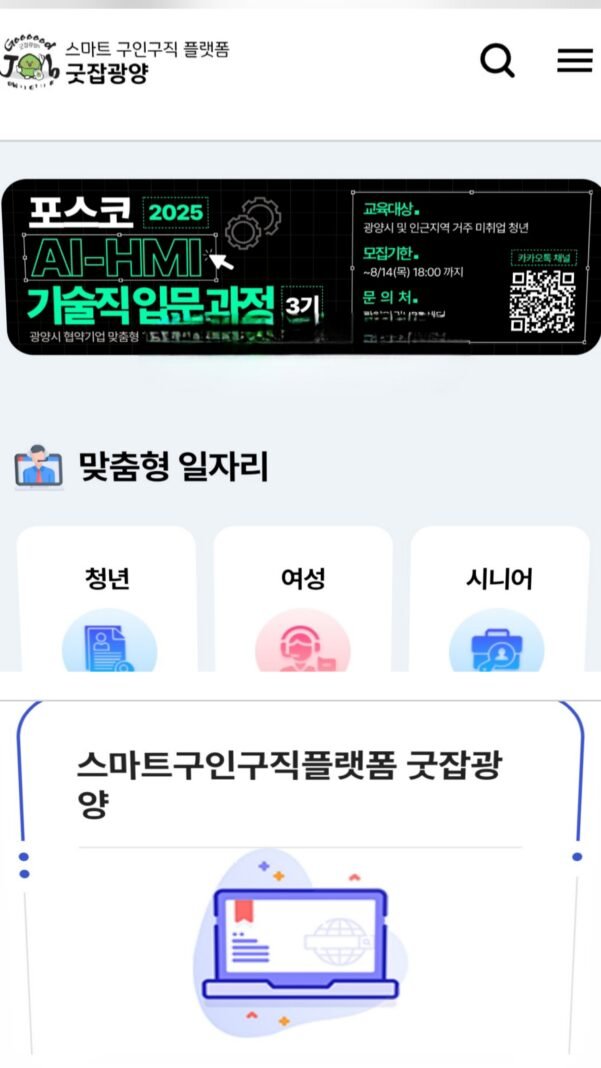601x1068 pixels.
Task: Select the 청년 job category card
Action: pyautogui.click(x=107, y=600)
